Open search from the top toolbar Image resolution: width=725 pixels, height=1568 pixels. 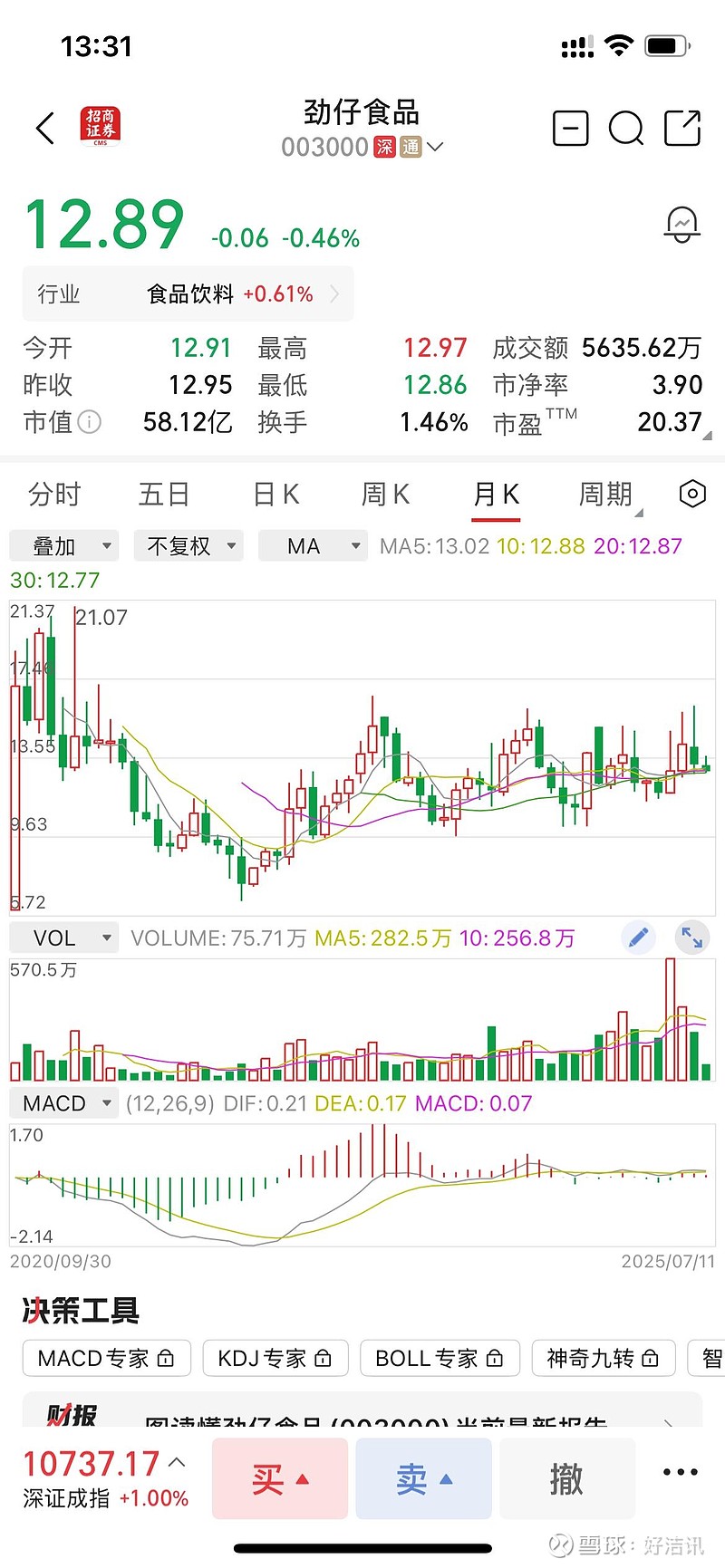[x=626, y=128]
